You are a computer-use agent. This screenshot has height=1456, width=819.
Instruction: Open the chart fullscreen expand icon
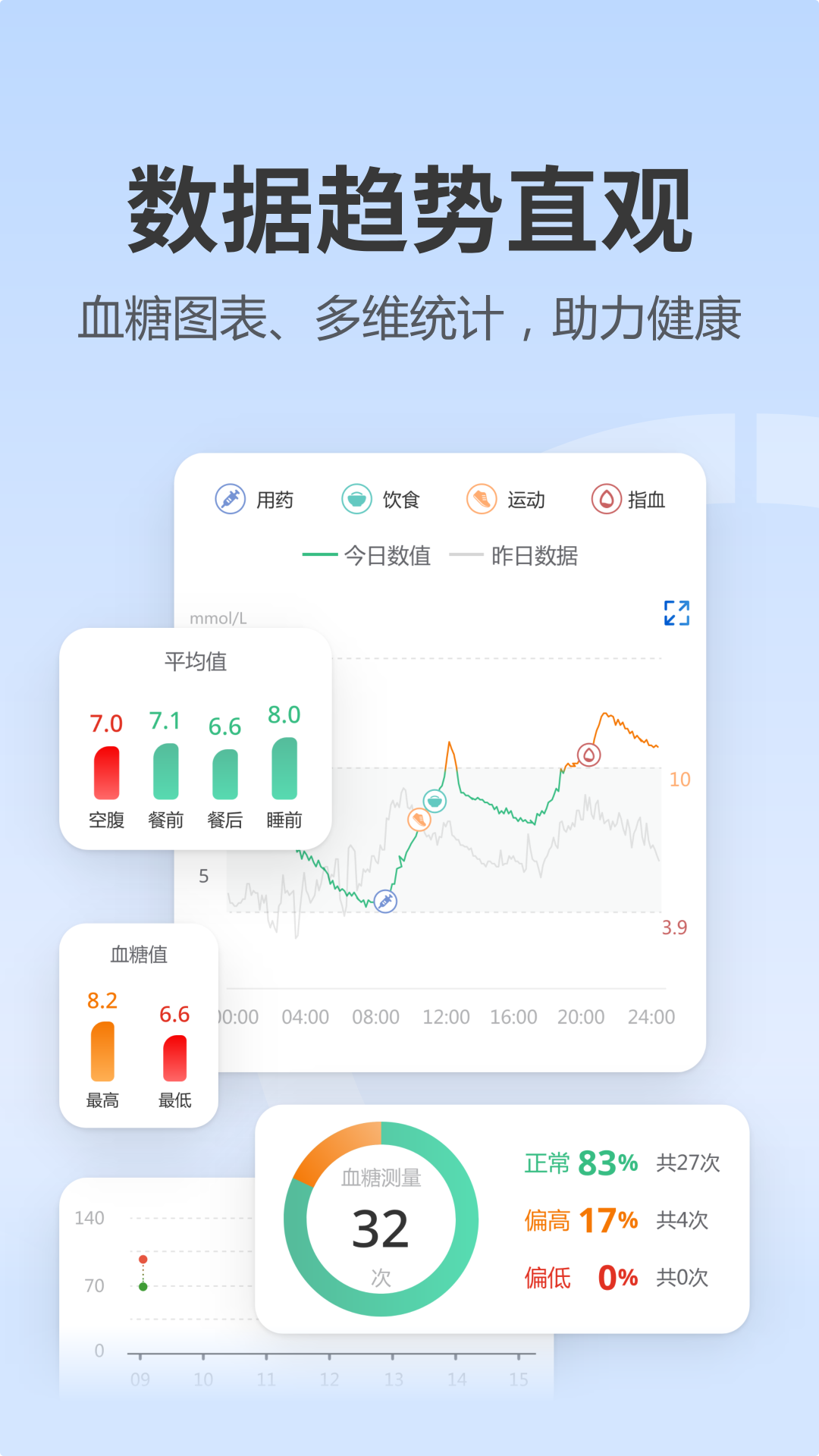[678, 612]
